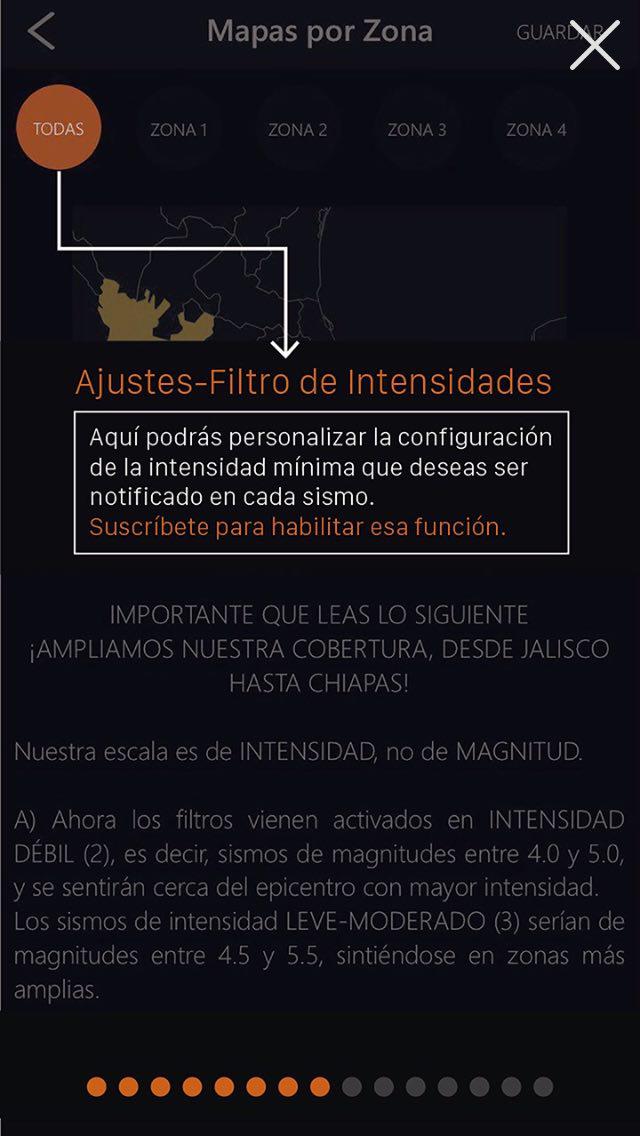Go back with the arrow

pyautogui.click(x=42, y=32)
